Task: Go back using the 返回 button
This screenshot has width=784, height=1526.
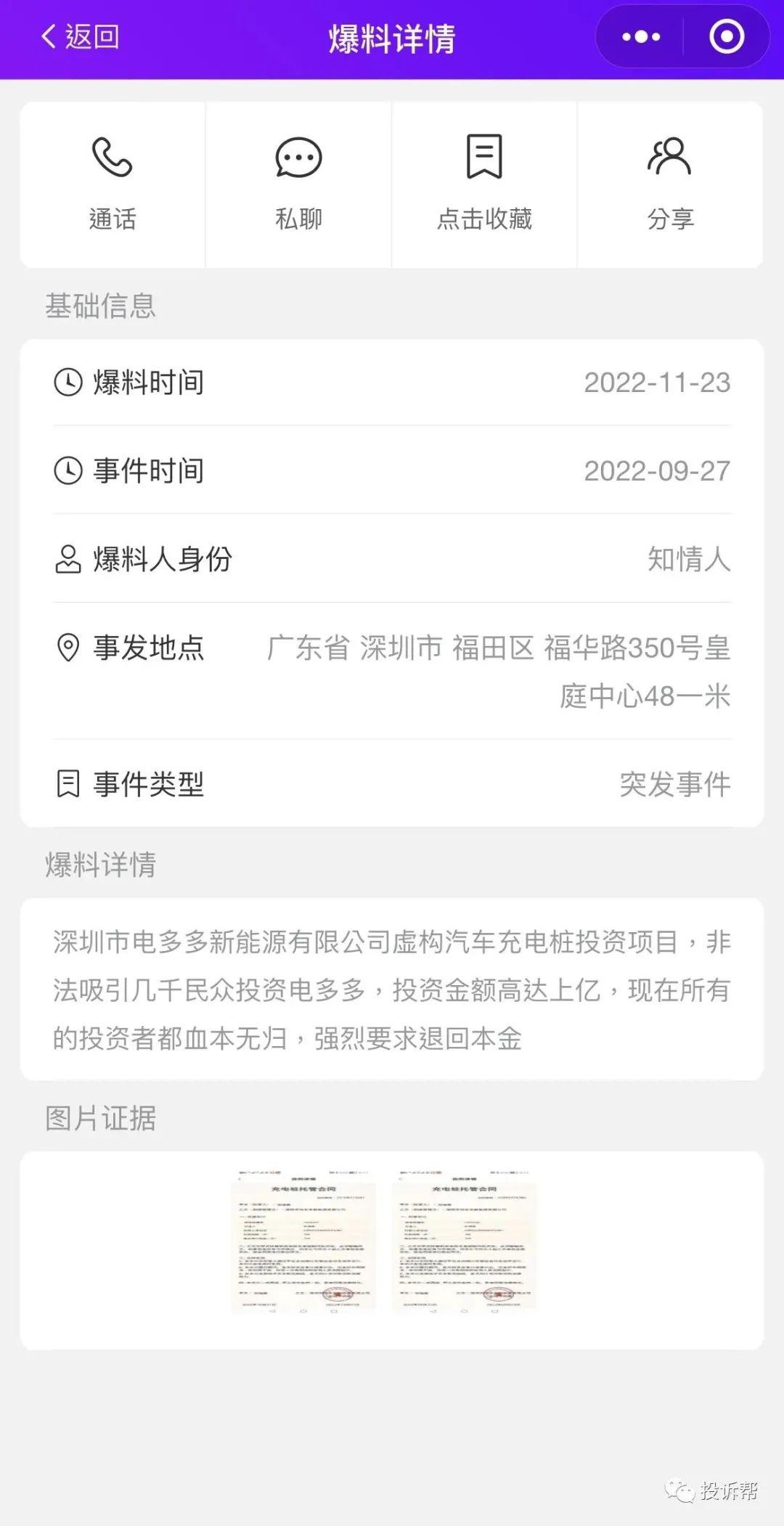Action: pyautogui.click(x=80, y=37)
